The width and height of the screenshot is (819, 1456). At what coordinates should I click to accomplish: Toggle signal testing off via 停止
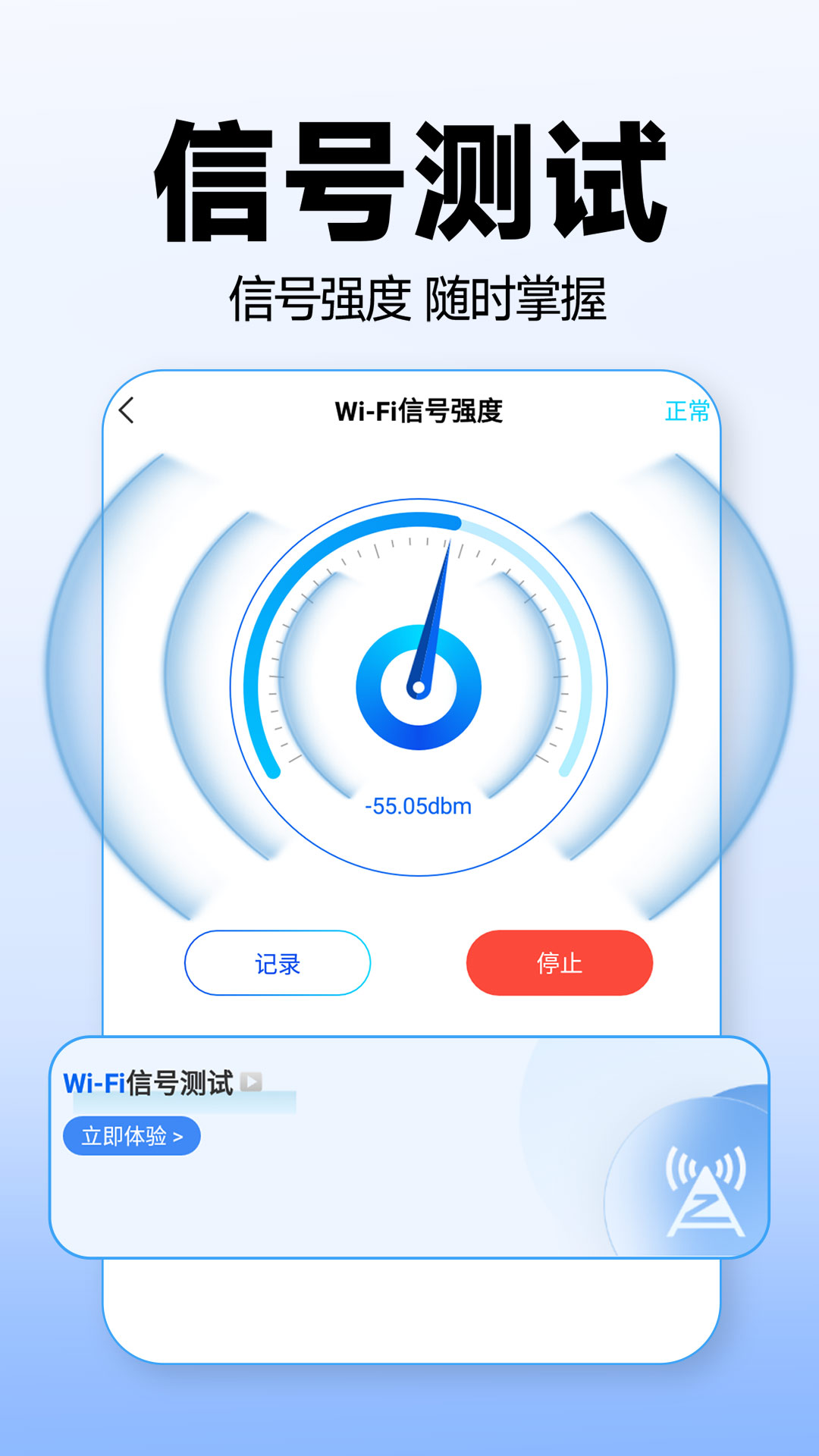[559, 962]
